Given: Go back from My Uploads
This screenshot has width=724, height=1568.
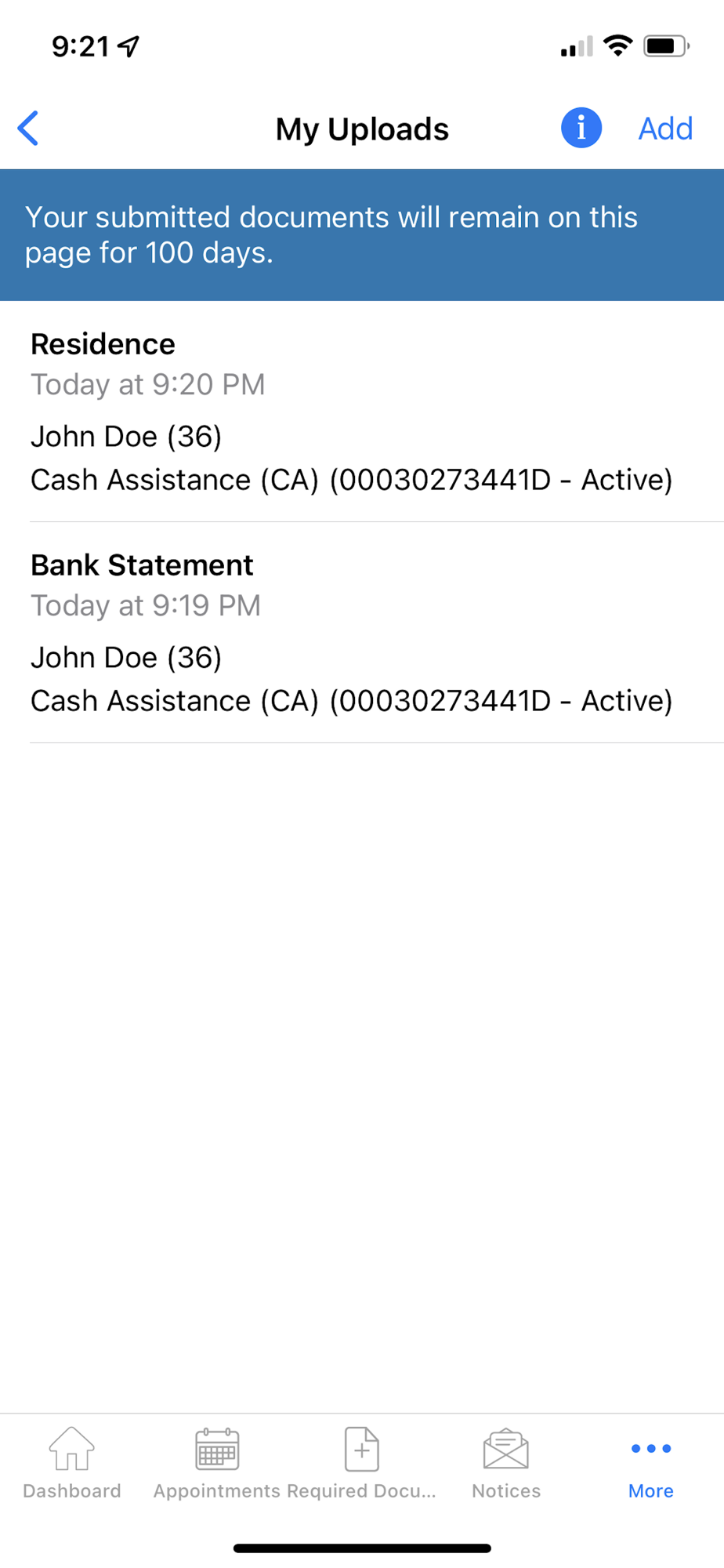Looking at the screenshot, I should pos(28,129).
